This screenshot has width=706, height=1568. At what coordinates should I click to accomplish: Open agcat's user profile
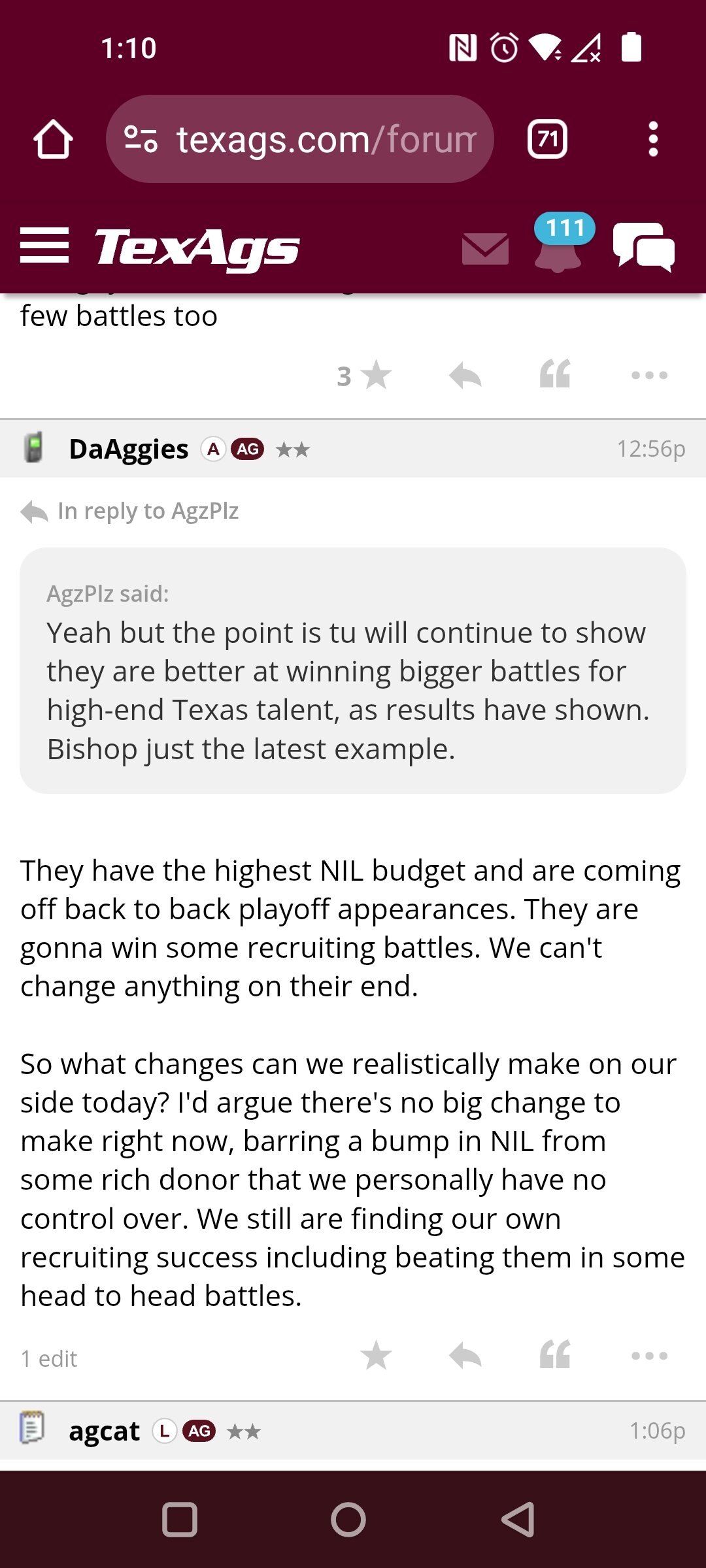[105, 1431]
